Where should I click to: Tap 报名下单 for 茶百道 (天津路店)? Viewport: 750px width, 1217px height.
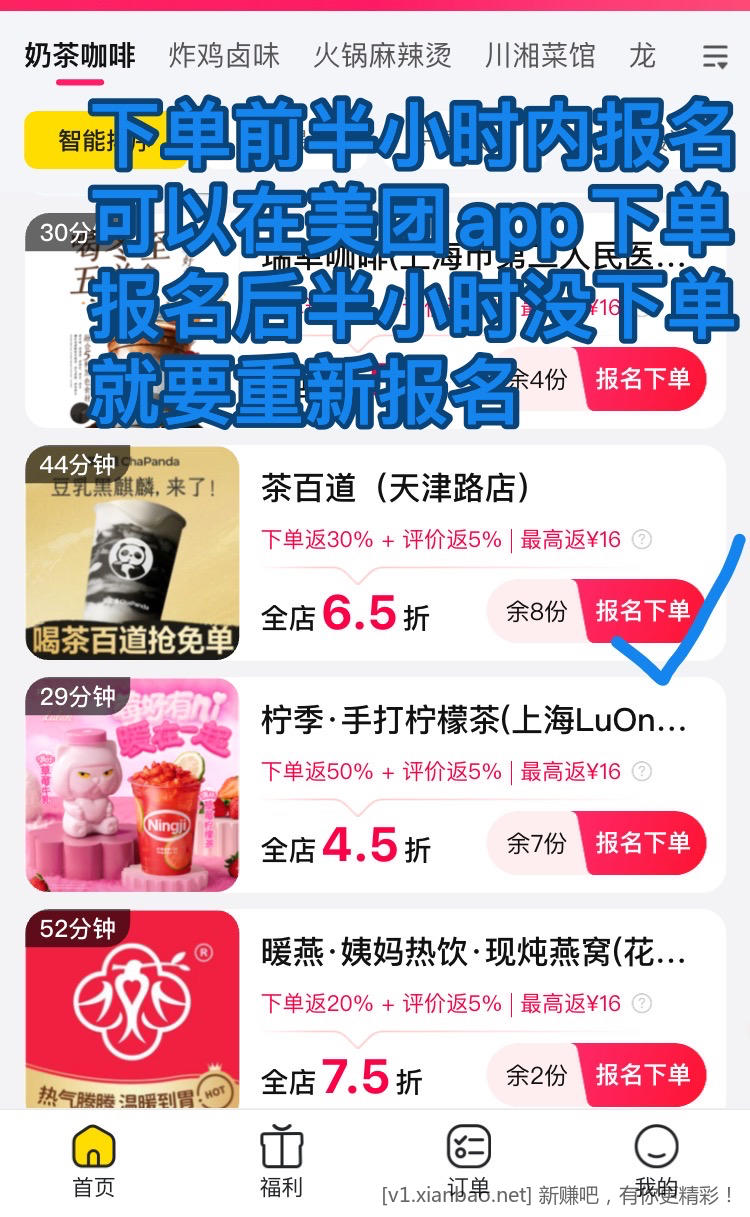click(644, 611)
